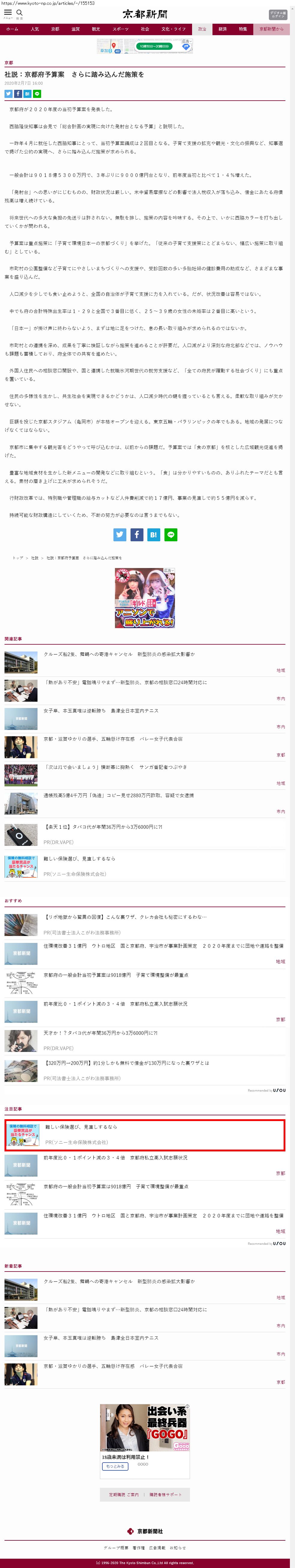The height and width of the screenshot is (1568, 295).
Task: Tap large Facebook share button after article
Action: (x=137, y=534)
